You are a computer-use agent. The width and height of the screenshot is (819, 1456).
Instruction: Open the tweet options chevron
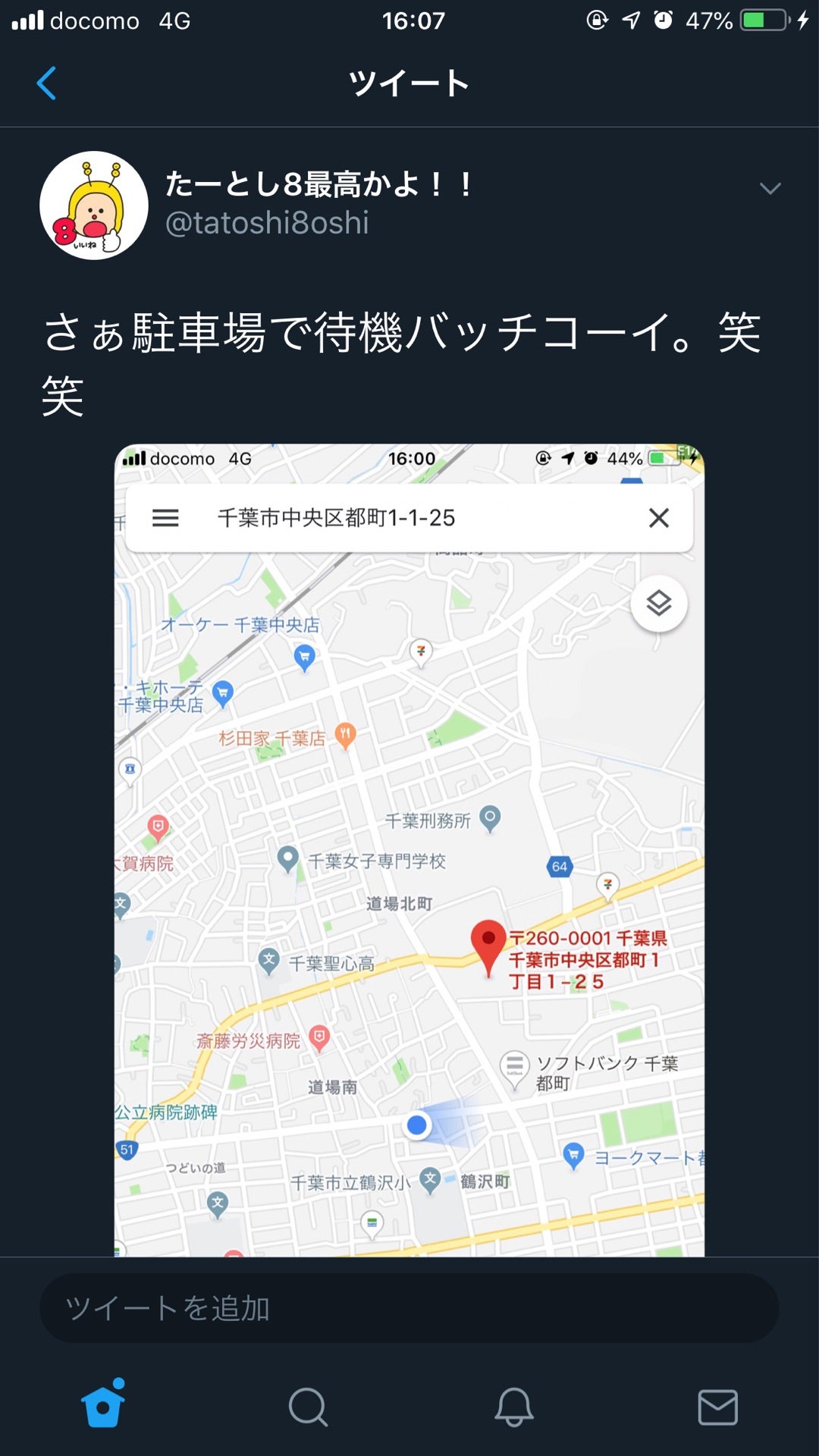[770, 189]
